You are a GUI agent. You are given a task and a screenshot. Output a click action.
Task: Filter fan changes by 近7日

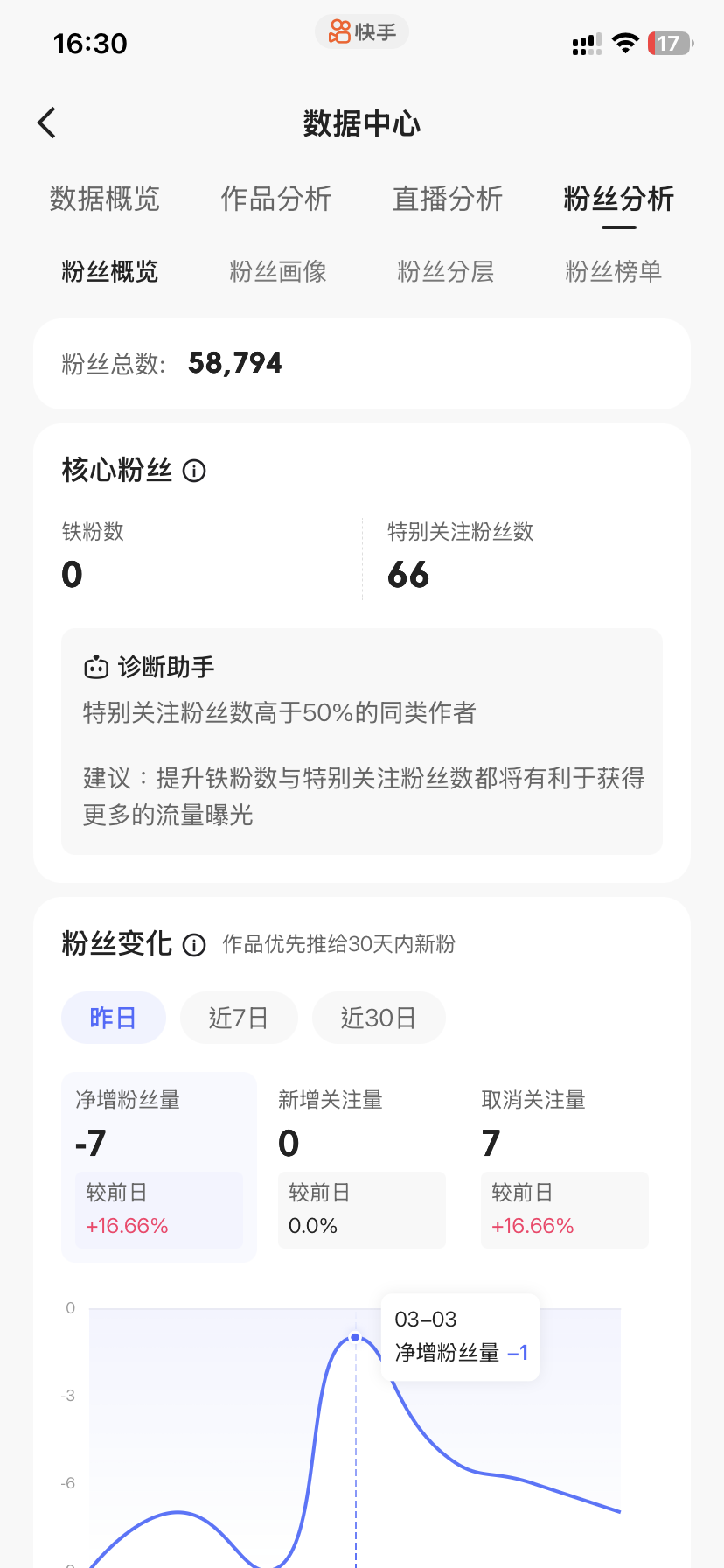click(239, 1018)
